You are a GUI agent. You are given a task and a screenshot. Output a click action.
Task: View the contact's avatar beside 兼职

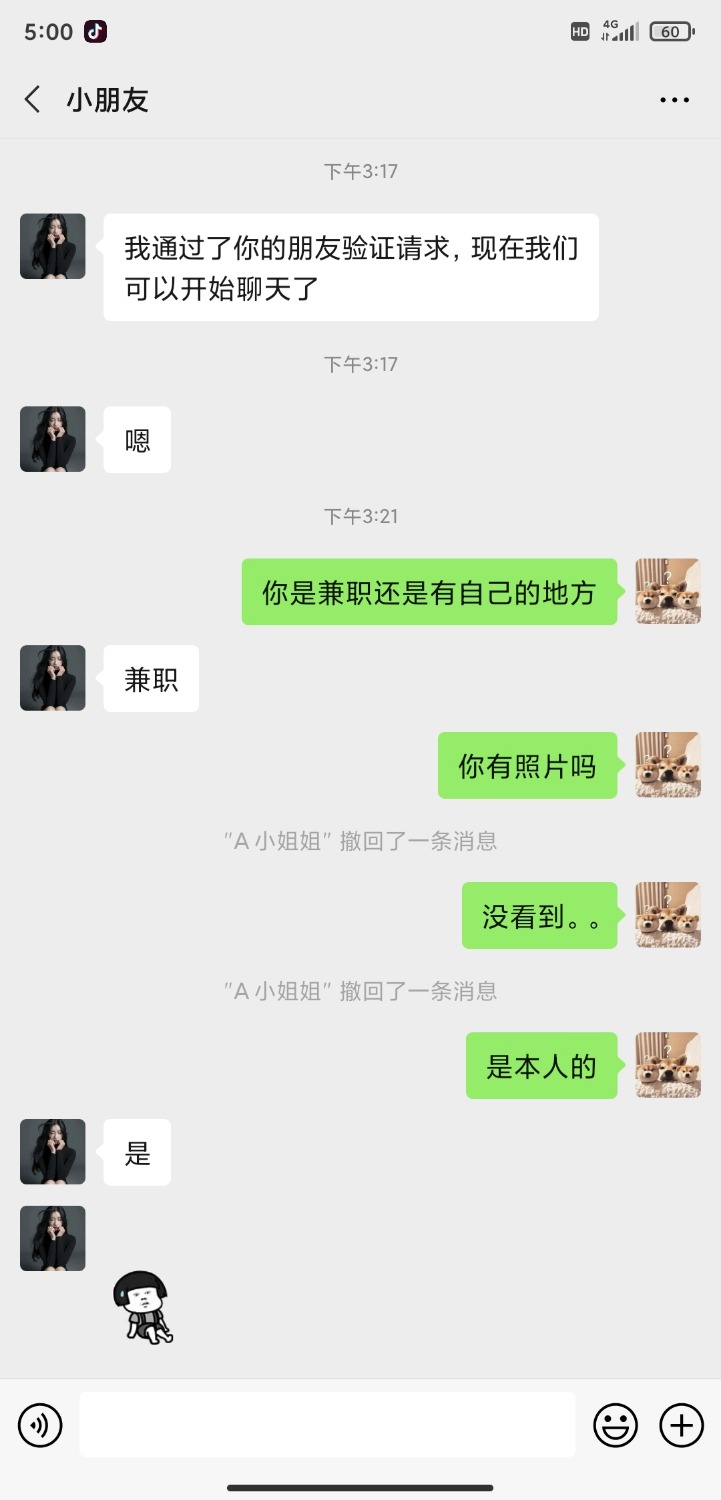click(x=53, y=678)
